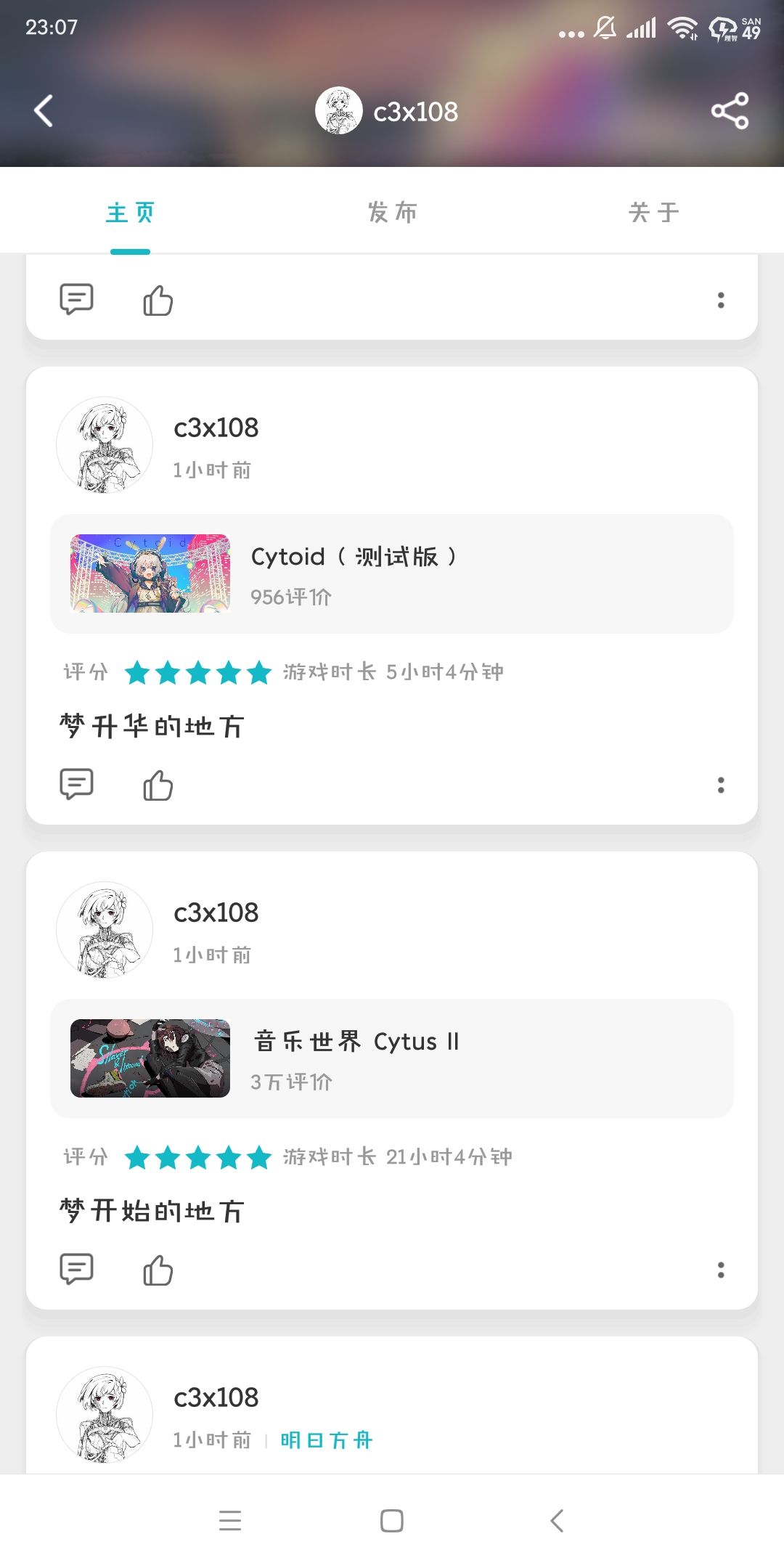
Task: Switch to the 发布 tab
Action: (x=392, y=212)
